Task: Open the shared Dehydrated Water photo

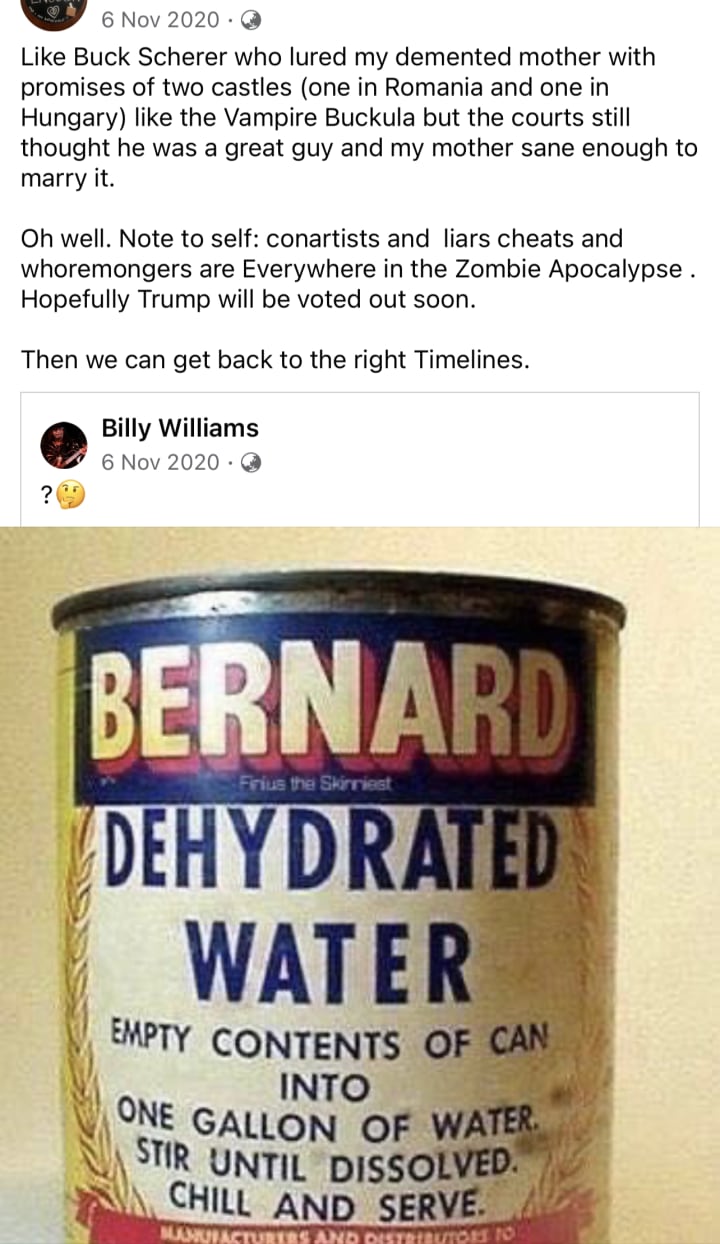Action: pos(360,885)
